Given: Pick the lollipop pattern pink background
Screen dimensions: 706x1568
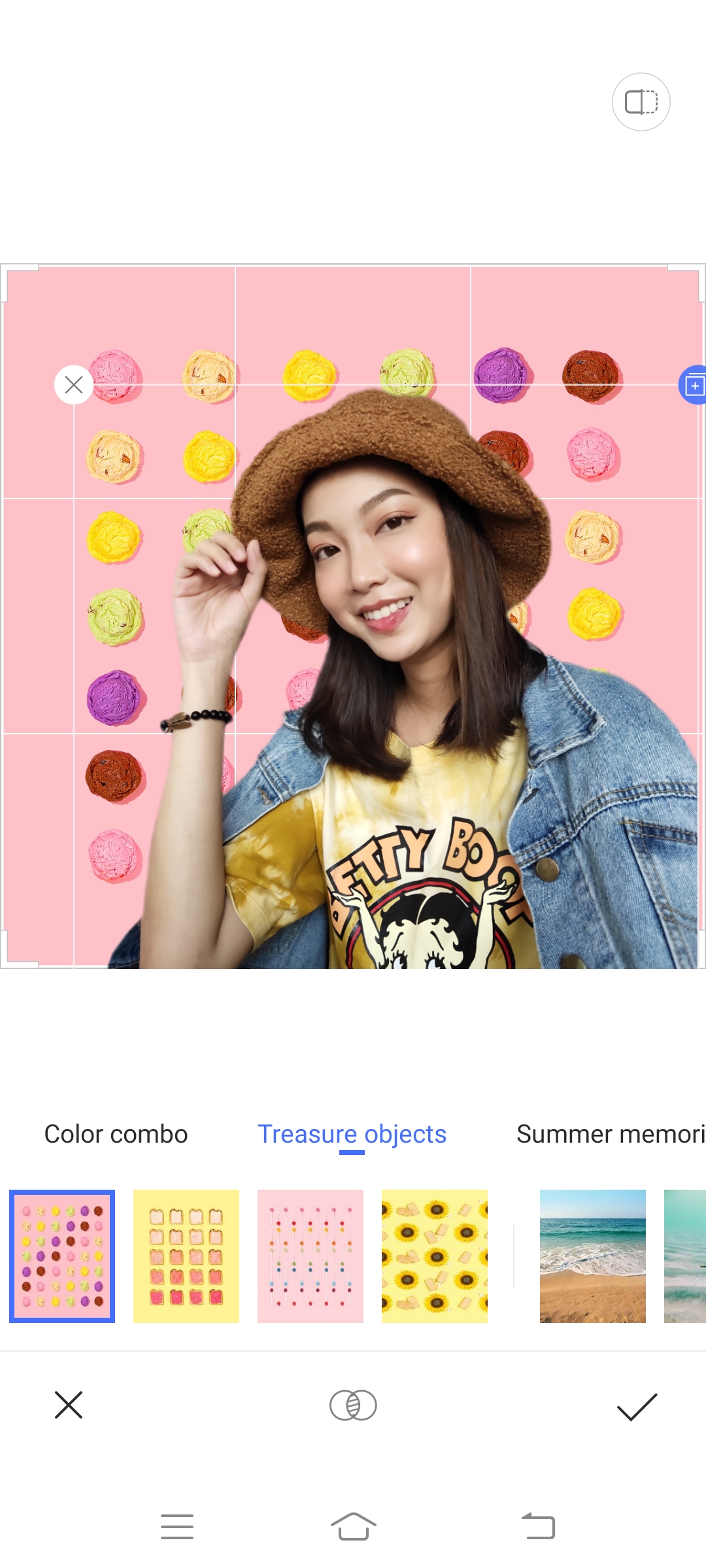Looking at the screenshot, I should click(311, 1256).
